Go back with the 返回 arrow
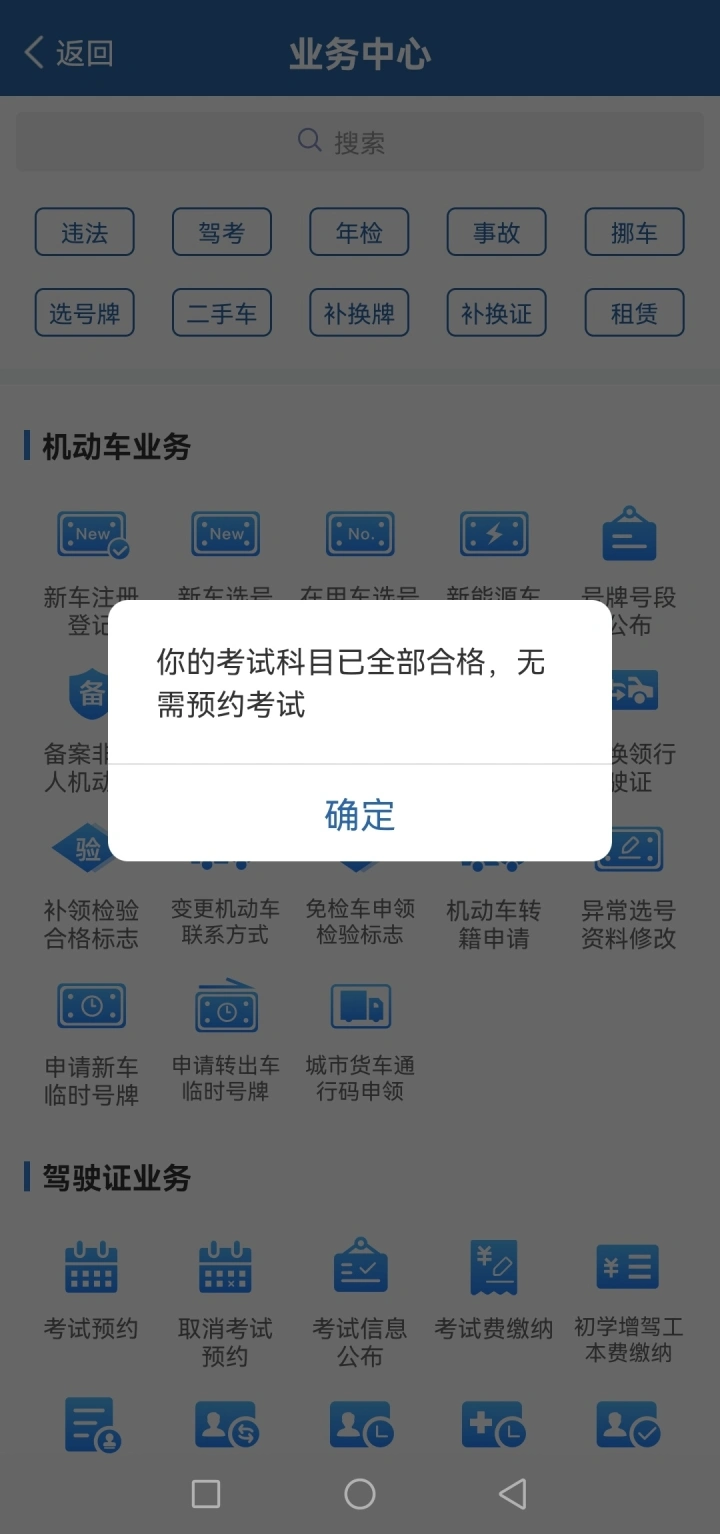Viewport: 720px width, 1534px height. coord(67,53)
